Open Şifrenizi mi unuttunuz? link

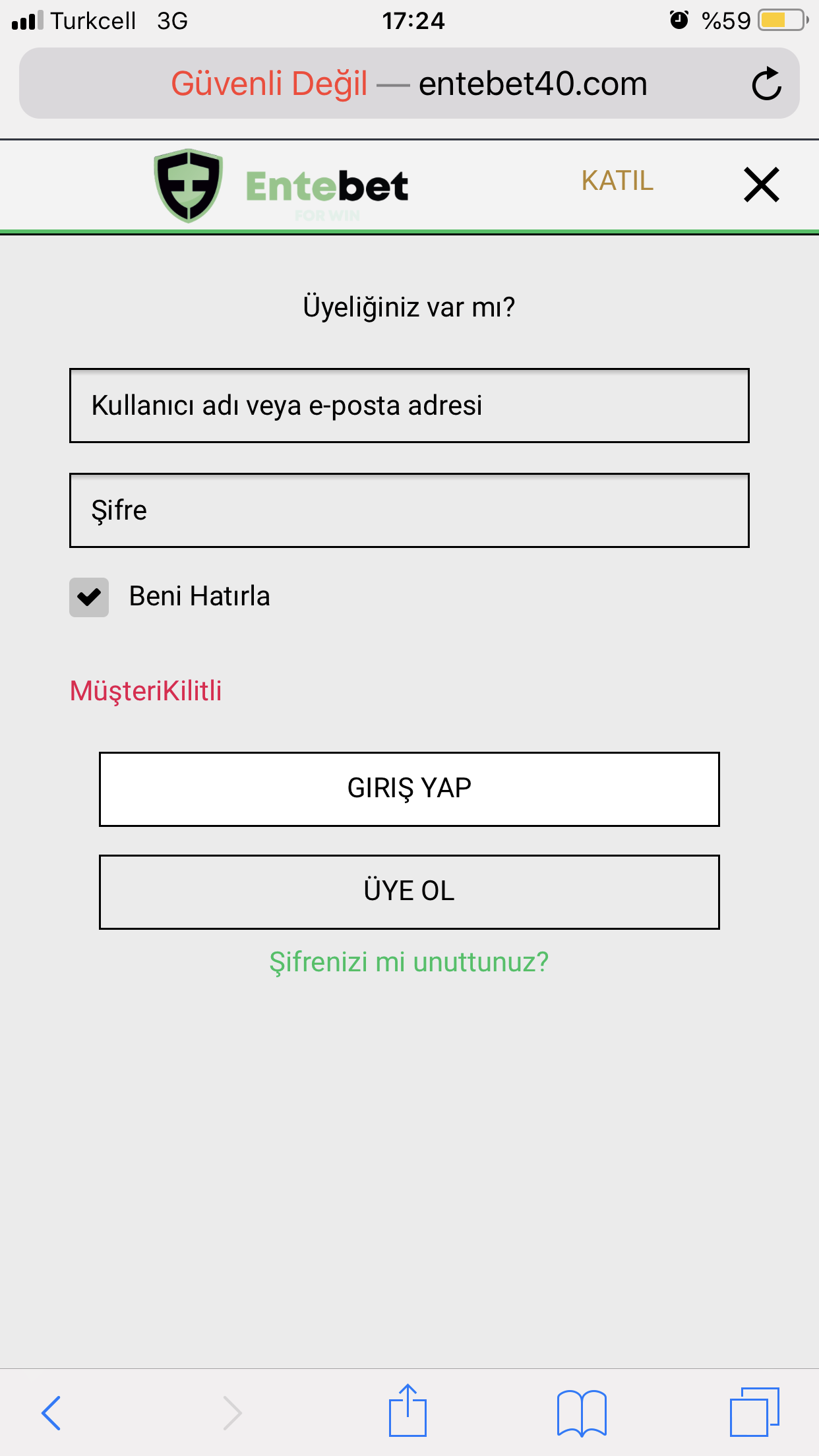409,962
